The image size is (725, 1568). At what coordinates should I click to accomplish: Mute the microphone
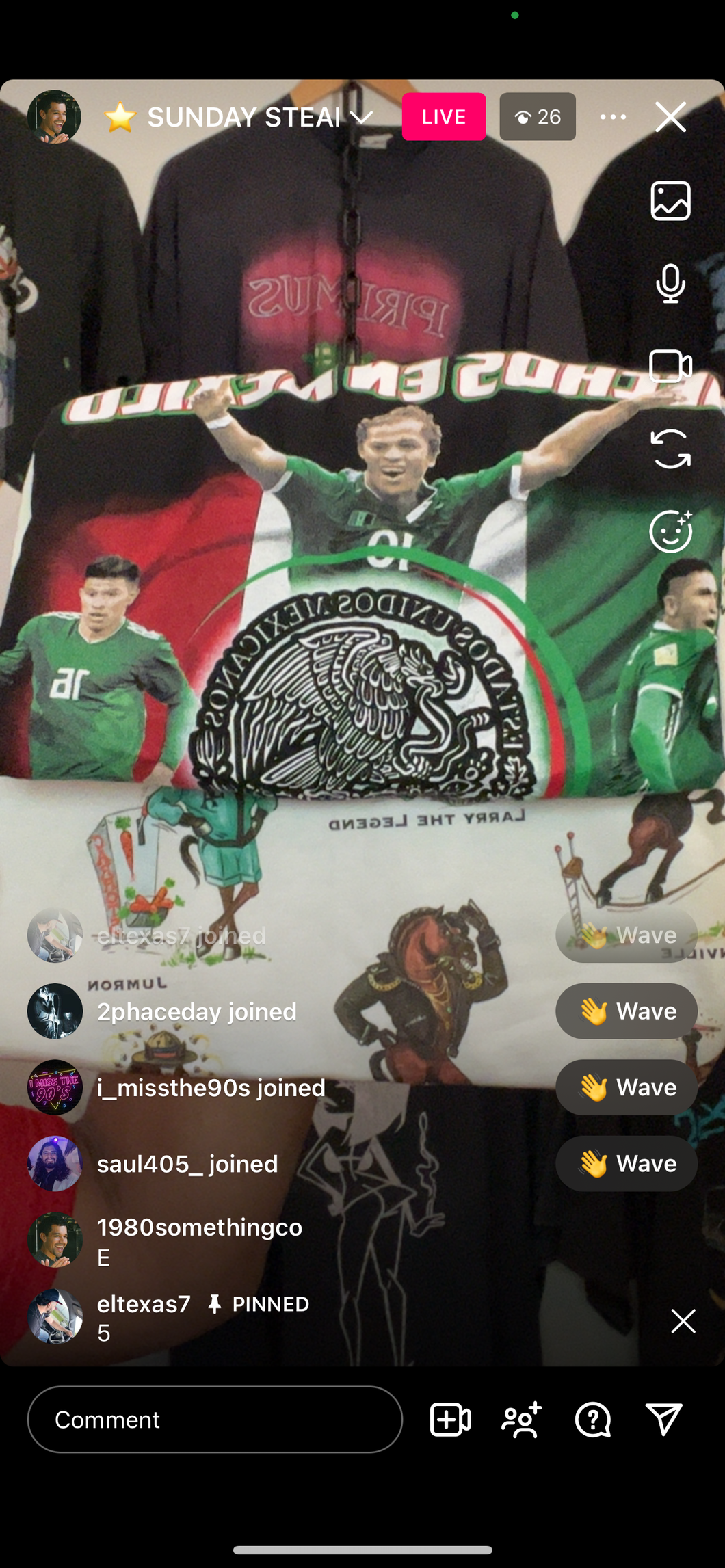pos(670,283)
